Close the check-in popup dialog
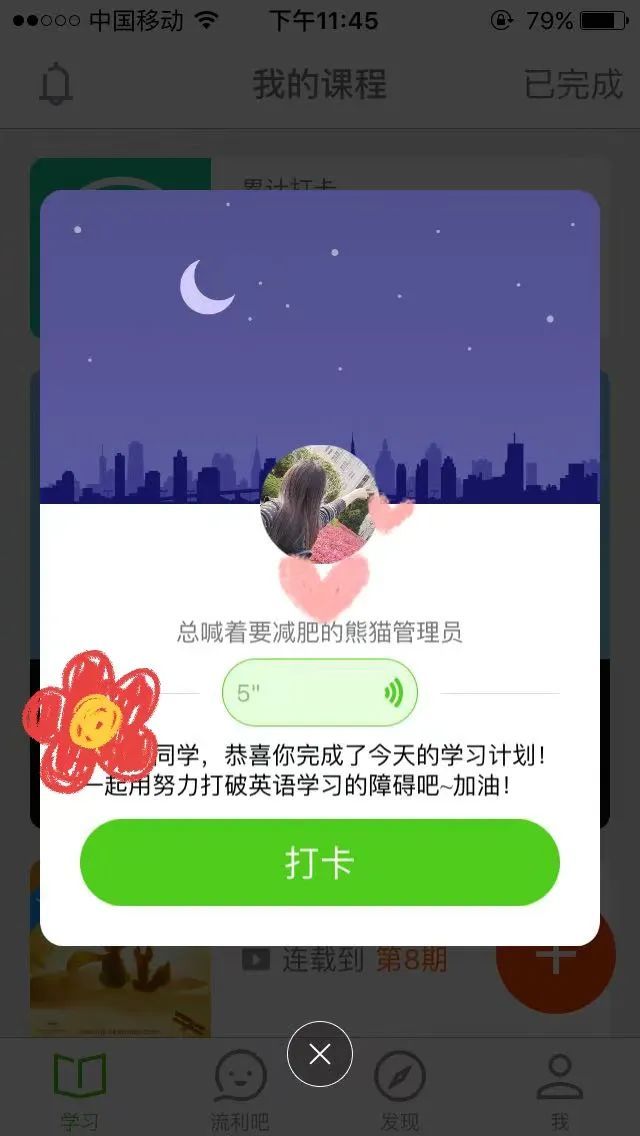Viewport: 640px width, 1136px height. click(x=320, y=1054)
